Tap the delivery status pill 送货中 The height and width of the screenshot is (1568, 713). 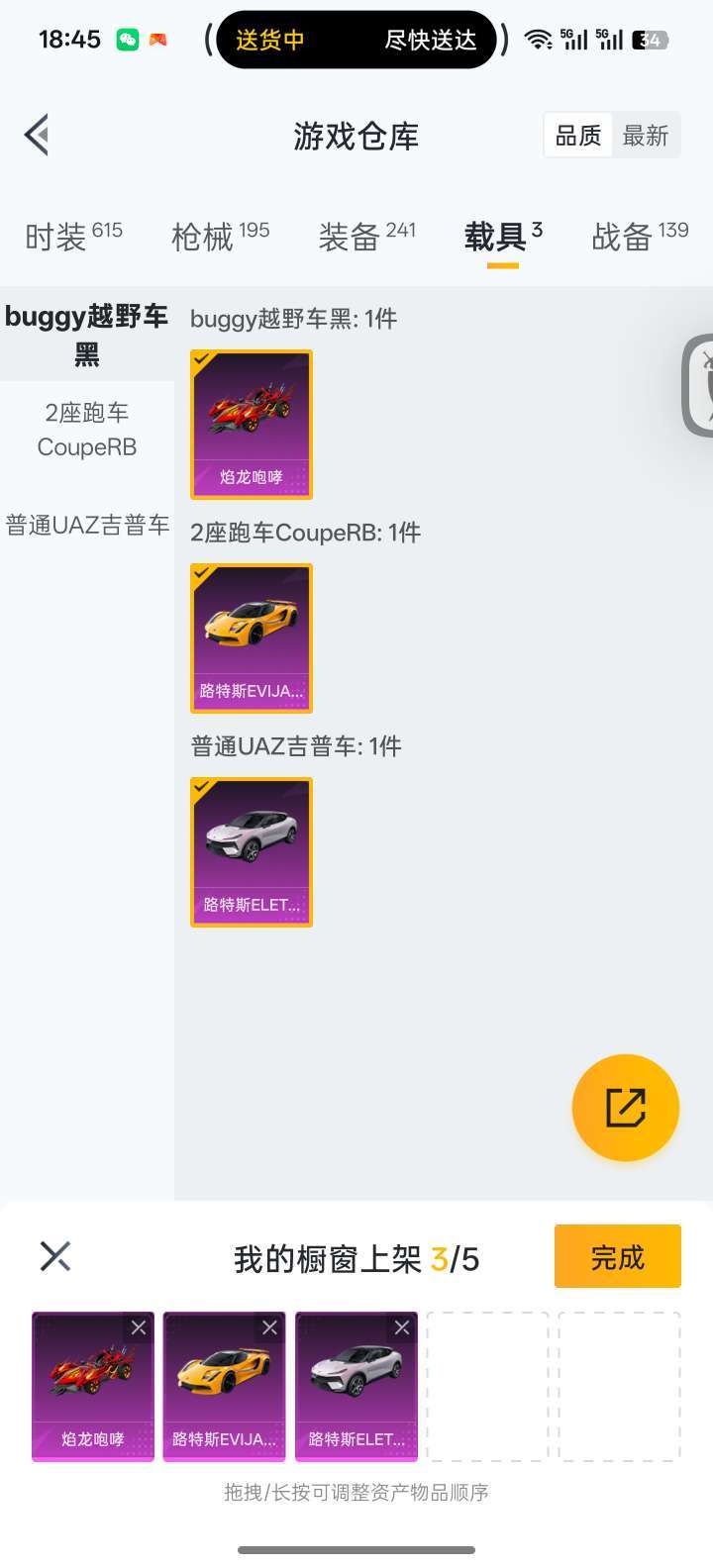tap(268, 40)
